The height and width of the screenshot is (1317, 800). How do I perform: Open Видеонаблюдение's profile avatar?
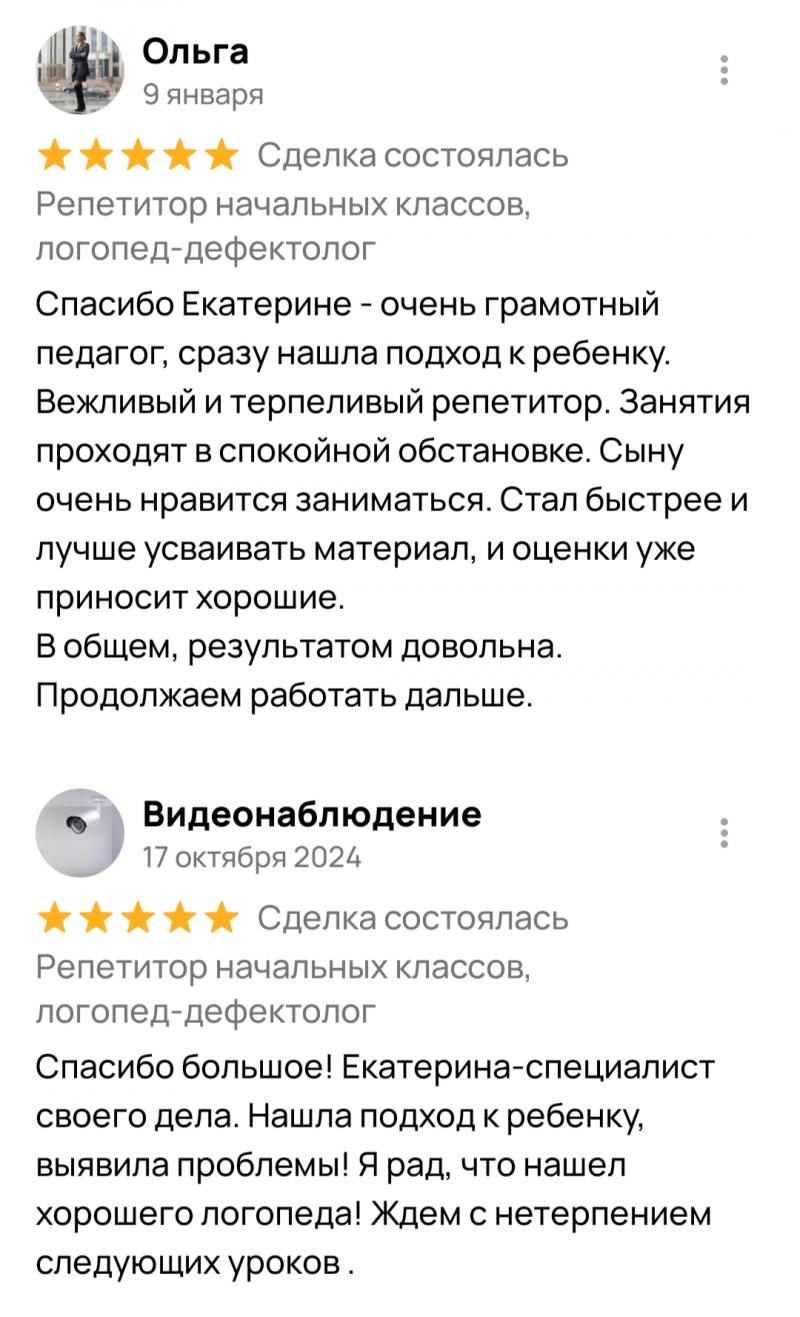(x=80, y=833)
